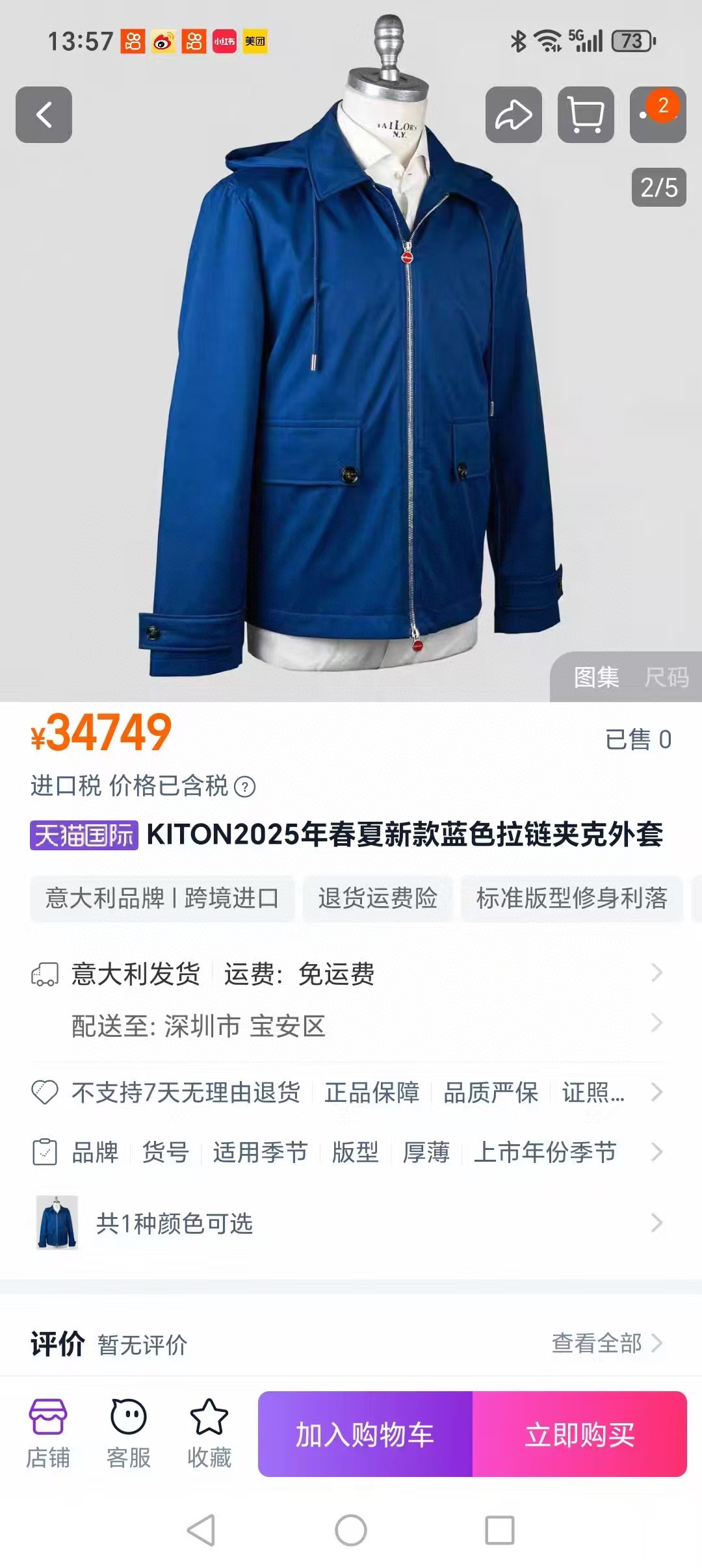Open the shopping cart icon

tap(586, 115)
